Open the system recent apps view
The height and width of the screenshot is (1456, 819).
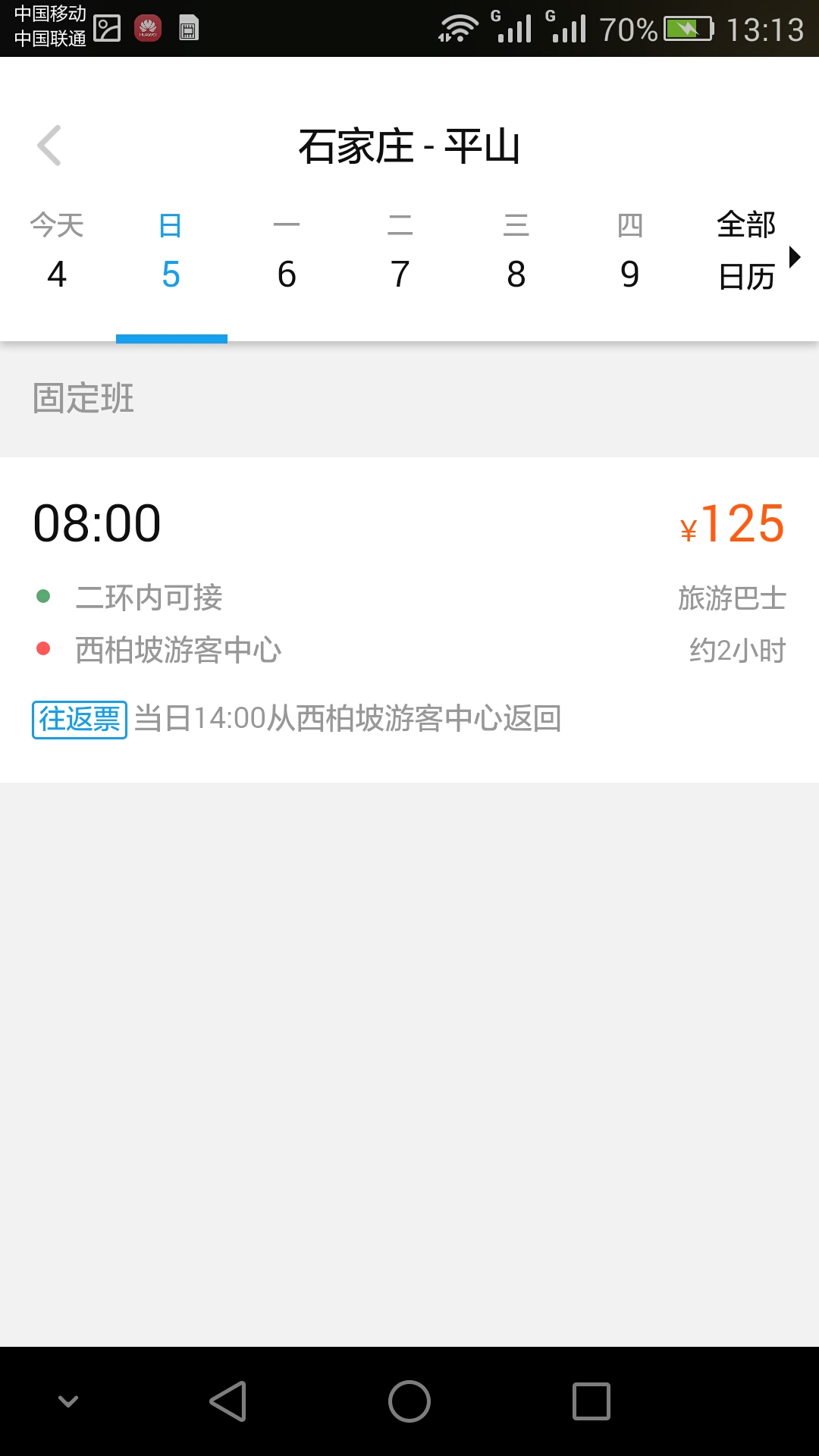point(591,1401)
